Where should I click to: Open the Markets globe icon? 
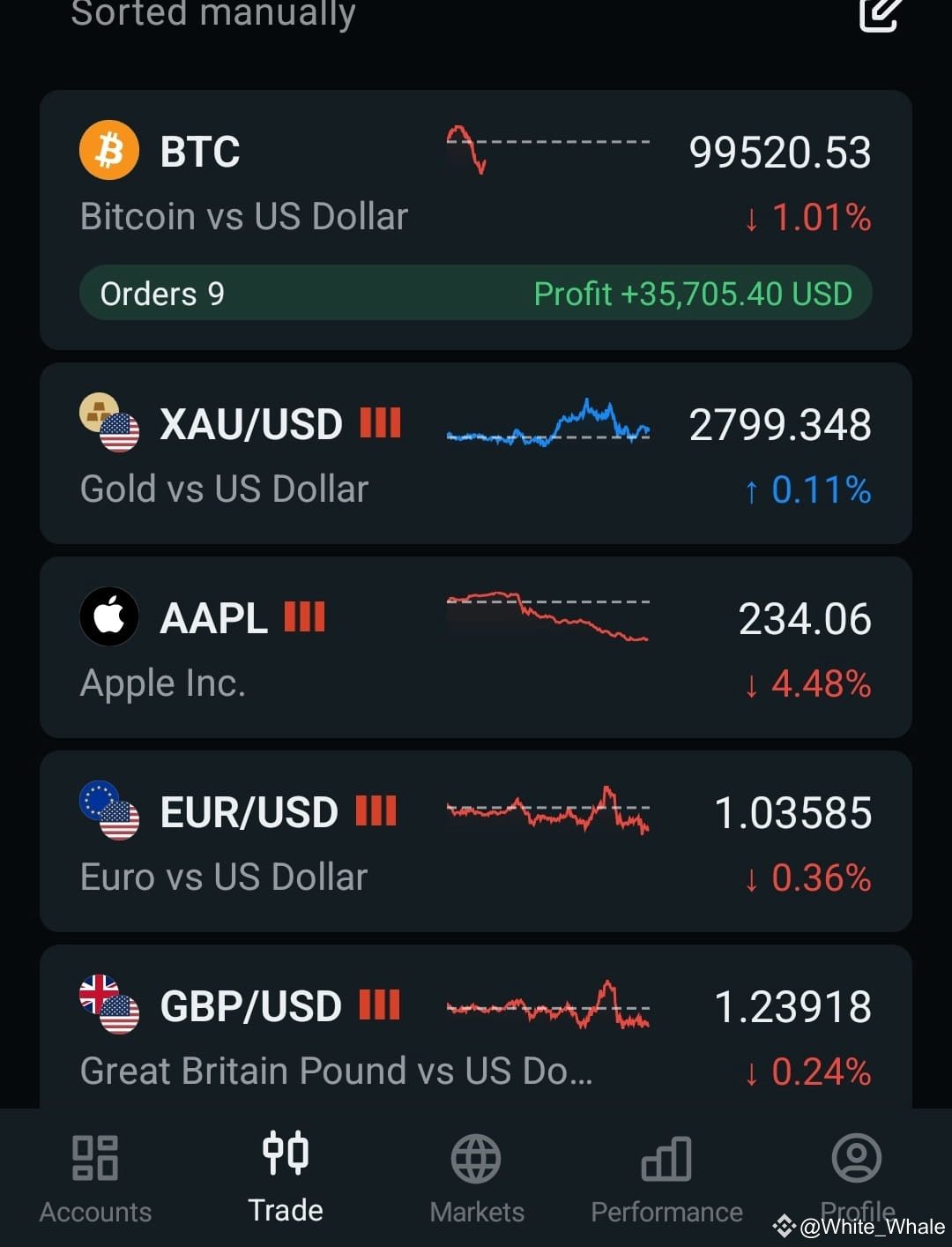(x=476, y=1158)
